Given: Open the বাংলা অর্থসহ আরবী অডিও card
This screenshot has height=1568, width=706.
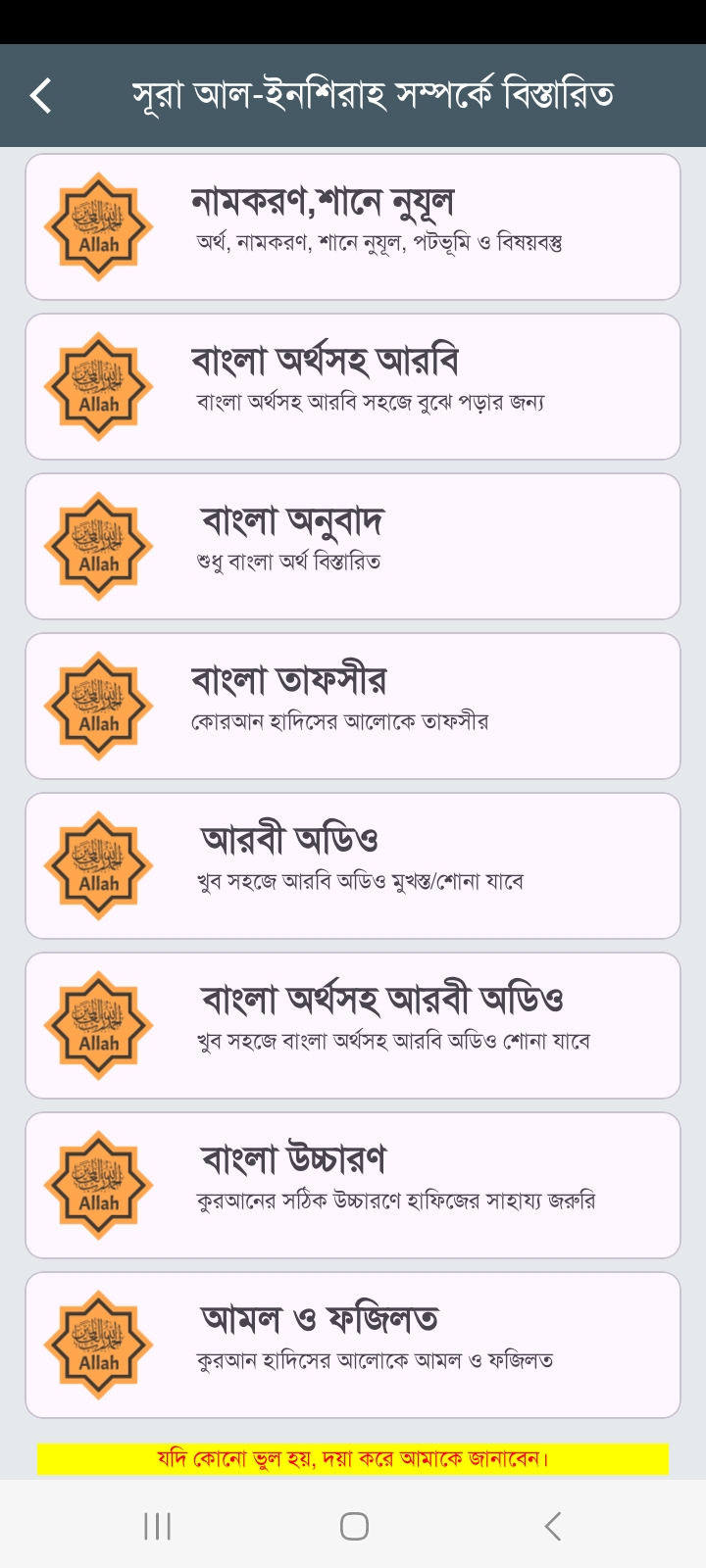Looking at the screenshot, I should (353, 1025).
